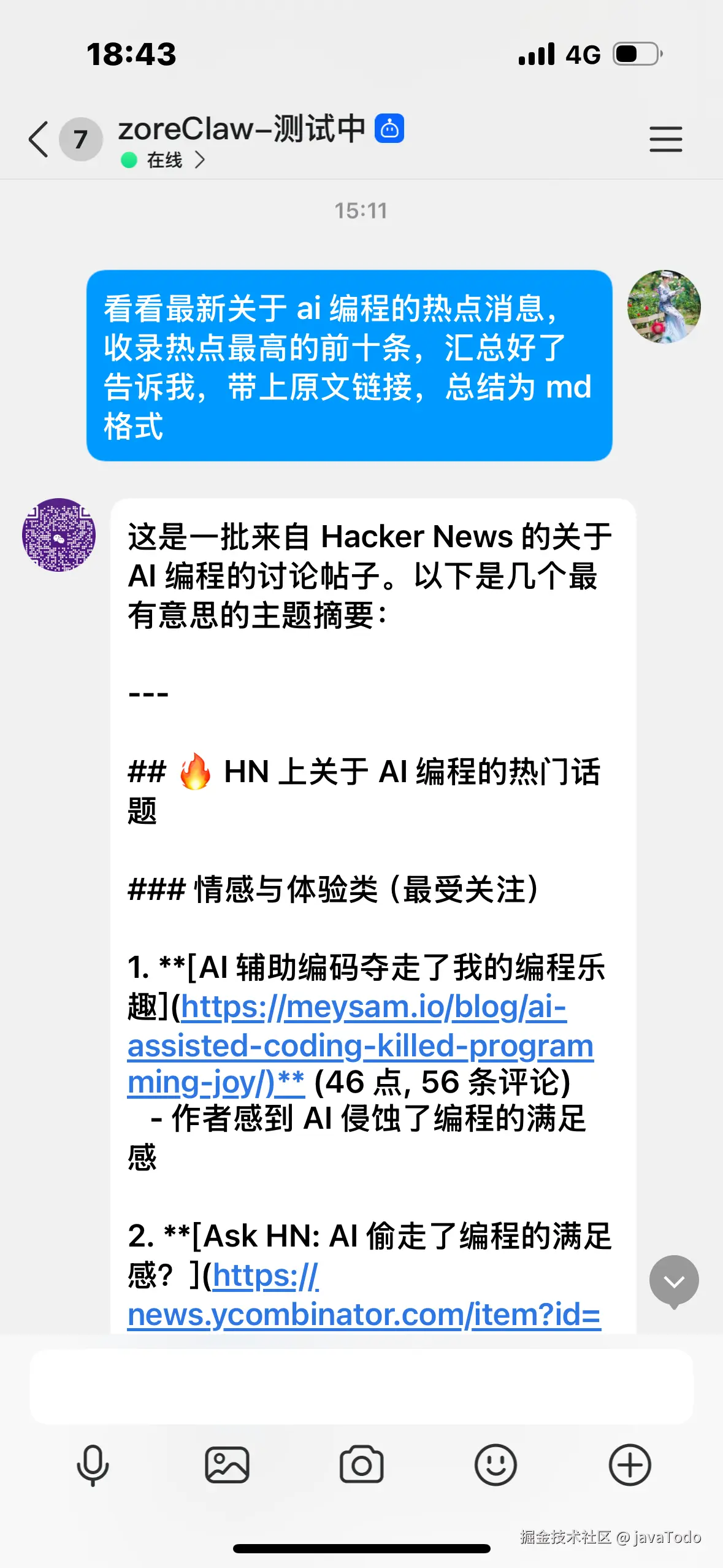This screenshot has width=723, height=1568.
Task: Go back to the chat list
Action: tap(38, 139)
